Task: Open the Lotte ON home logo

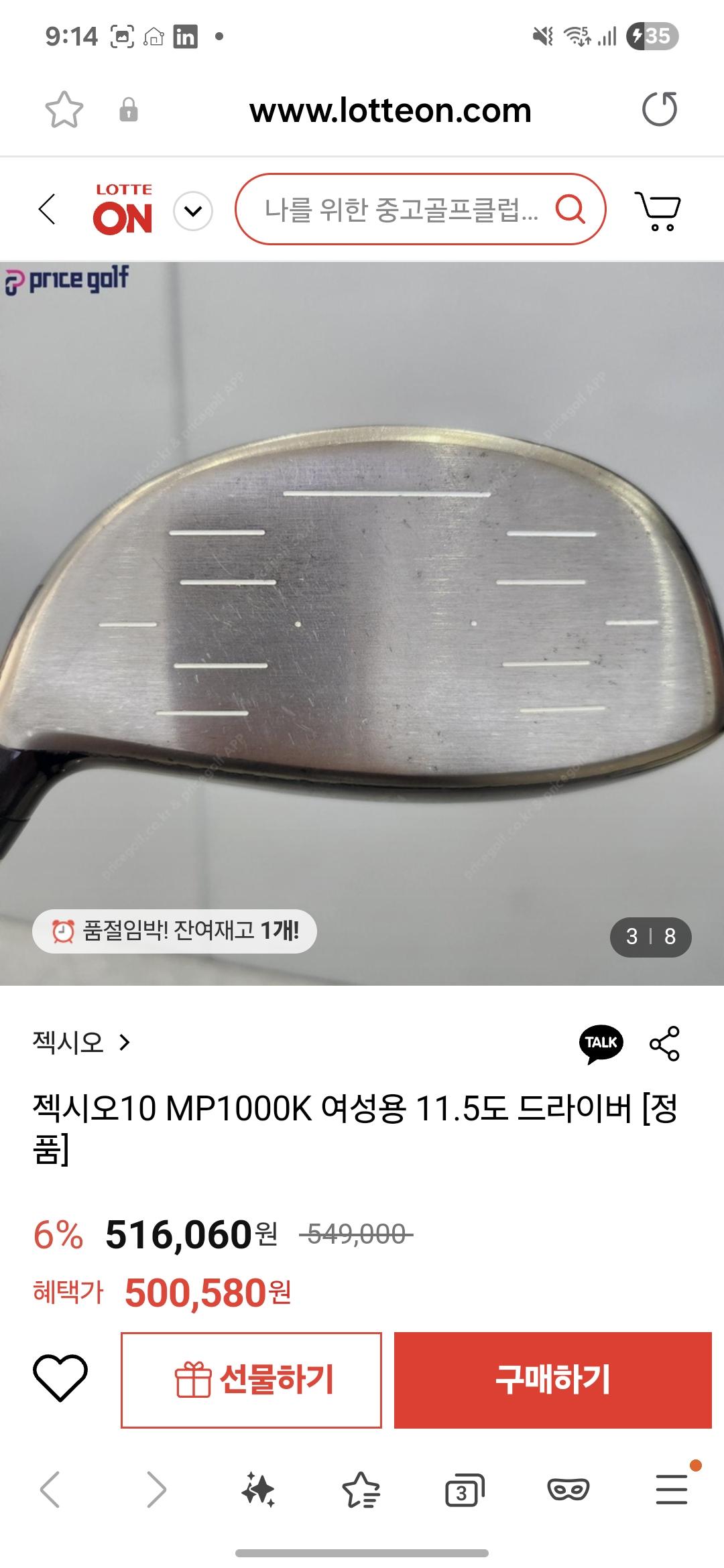Action: point(123,210)
